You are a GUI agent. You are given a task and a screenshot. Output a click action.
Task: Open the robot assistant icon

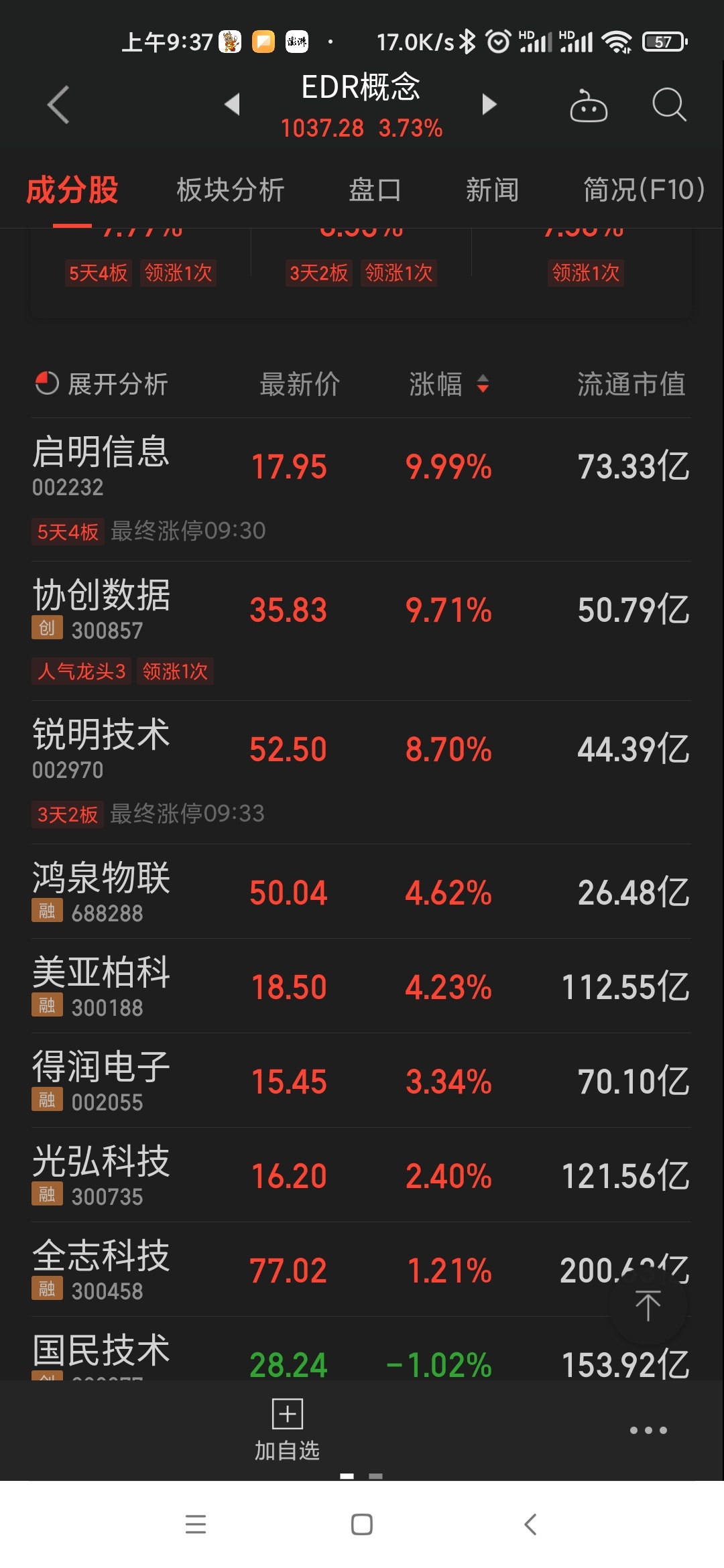tap(589, 105)
